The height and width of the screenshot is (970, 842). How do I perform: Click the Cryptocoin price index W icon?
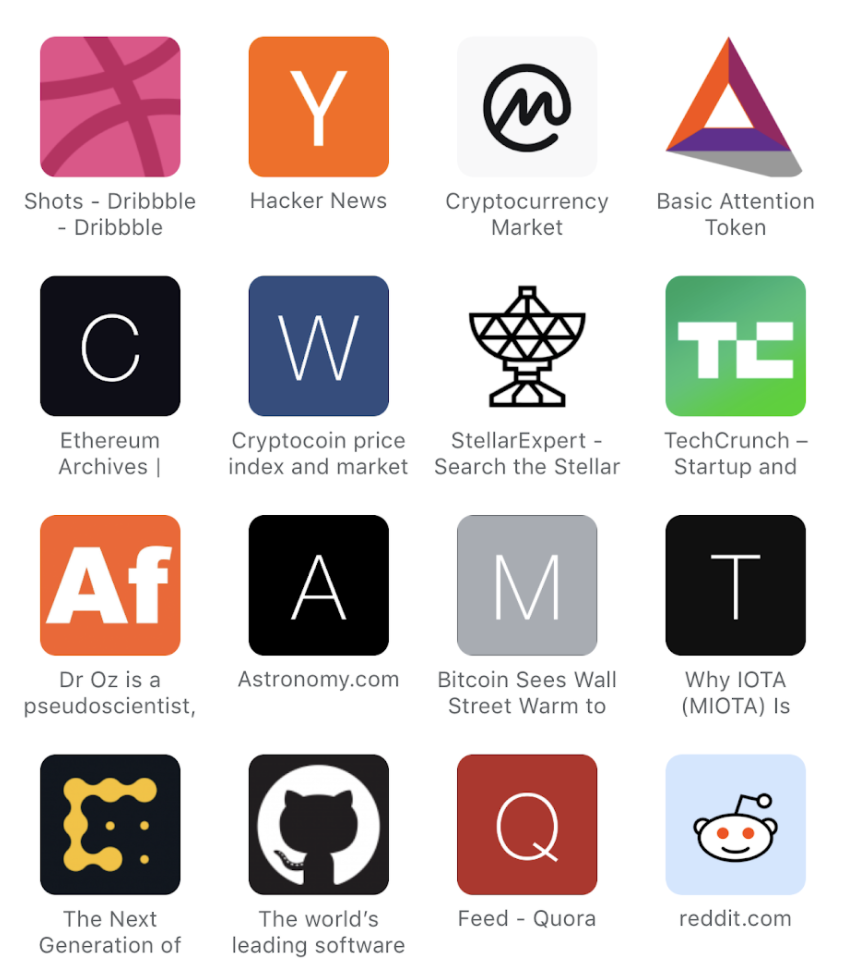pos(318,345)
